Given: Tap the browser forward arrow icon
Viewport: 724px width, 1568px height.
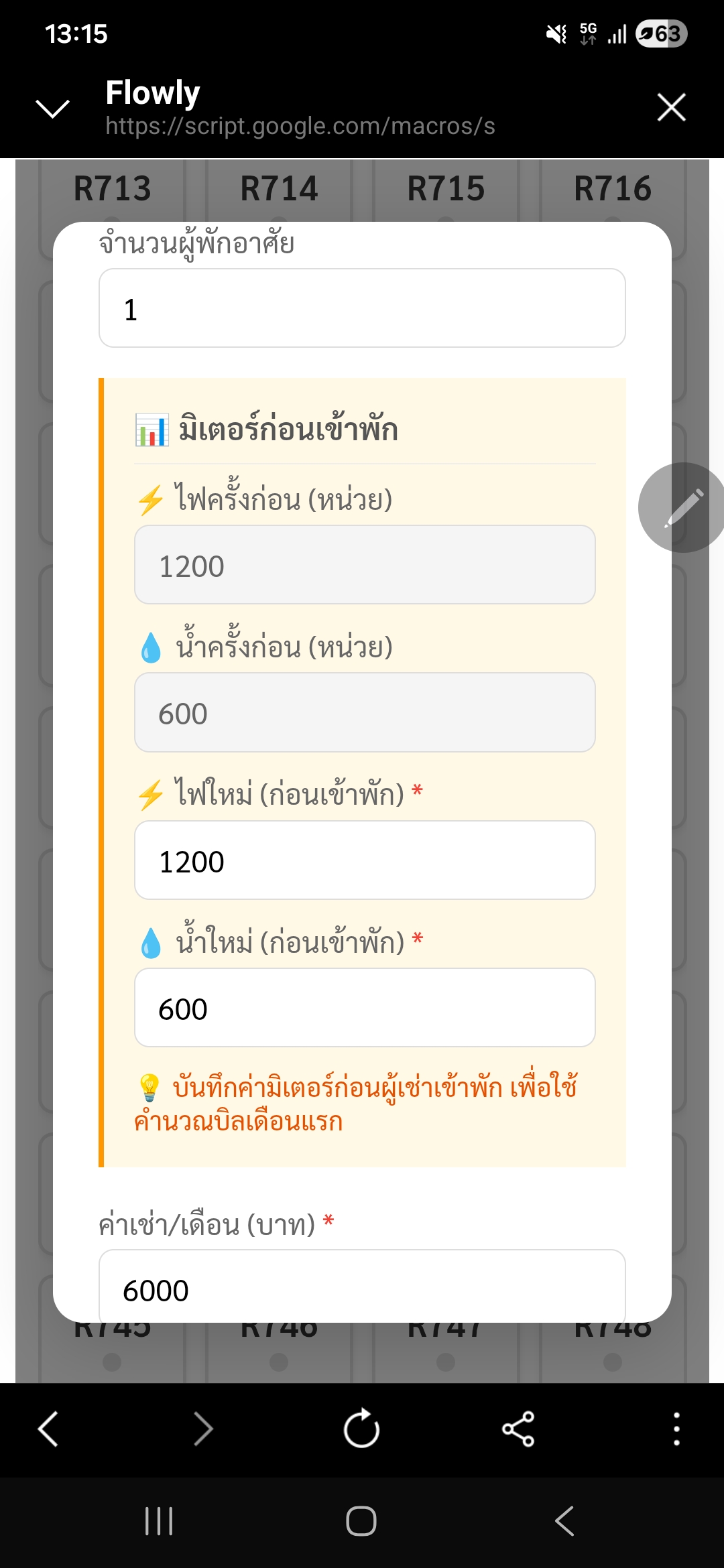Looking at the screenshot, I should point(204,1428).
